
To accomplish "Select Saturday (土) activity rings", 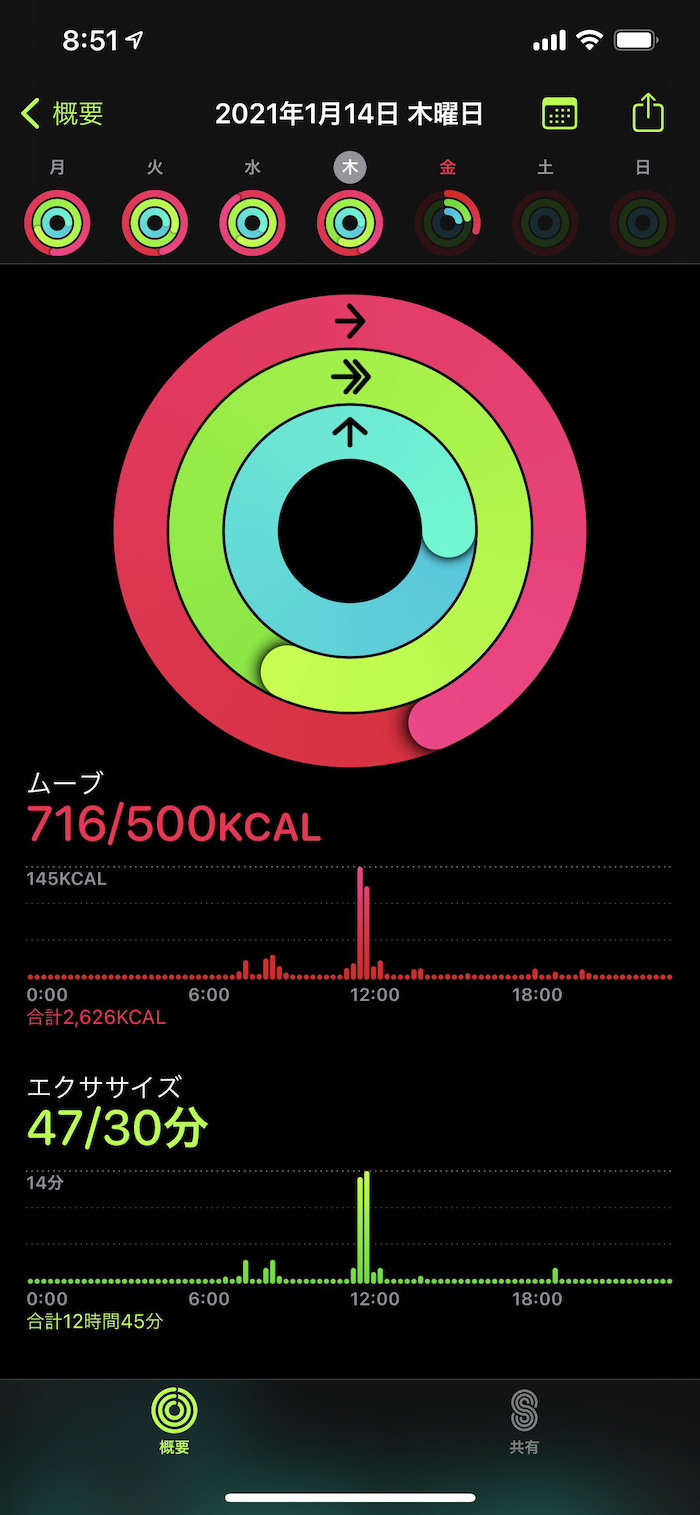I will [x=545, y=222].
